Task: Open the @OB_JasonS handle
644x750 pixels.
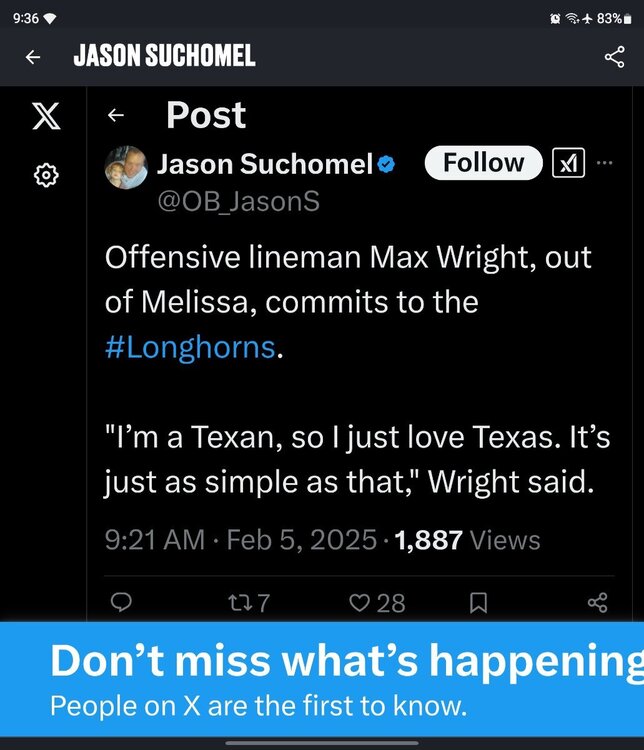Action: click(237, 201)
